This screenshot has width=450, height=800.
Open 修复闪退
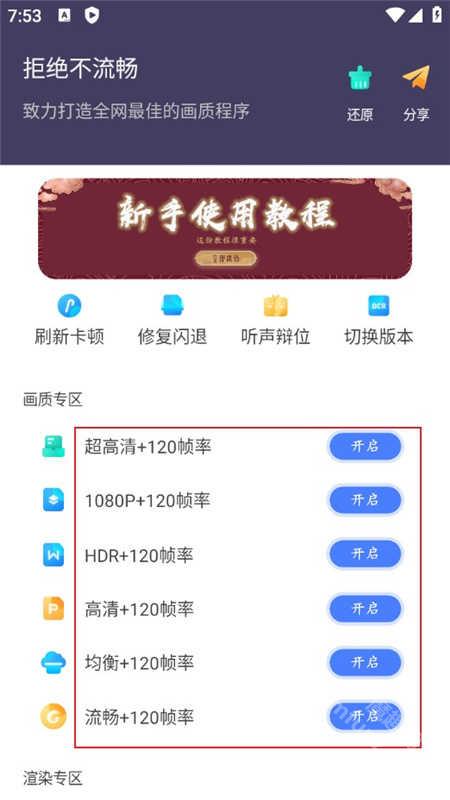click(x=172, y=321)
